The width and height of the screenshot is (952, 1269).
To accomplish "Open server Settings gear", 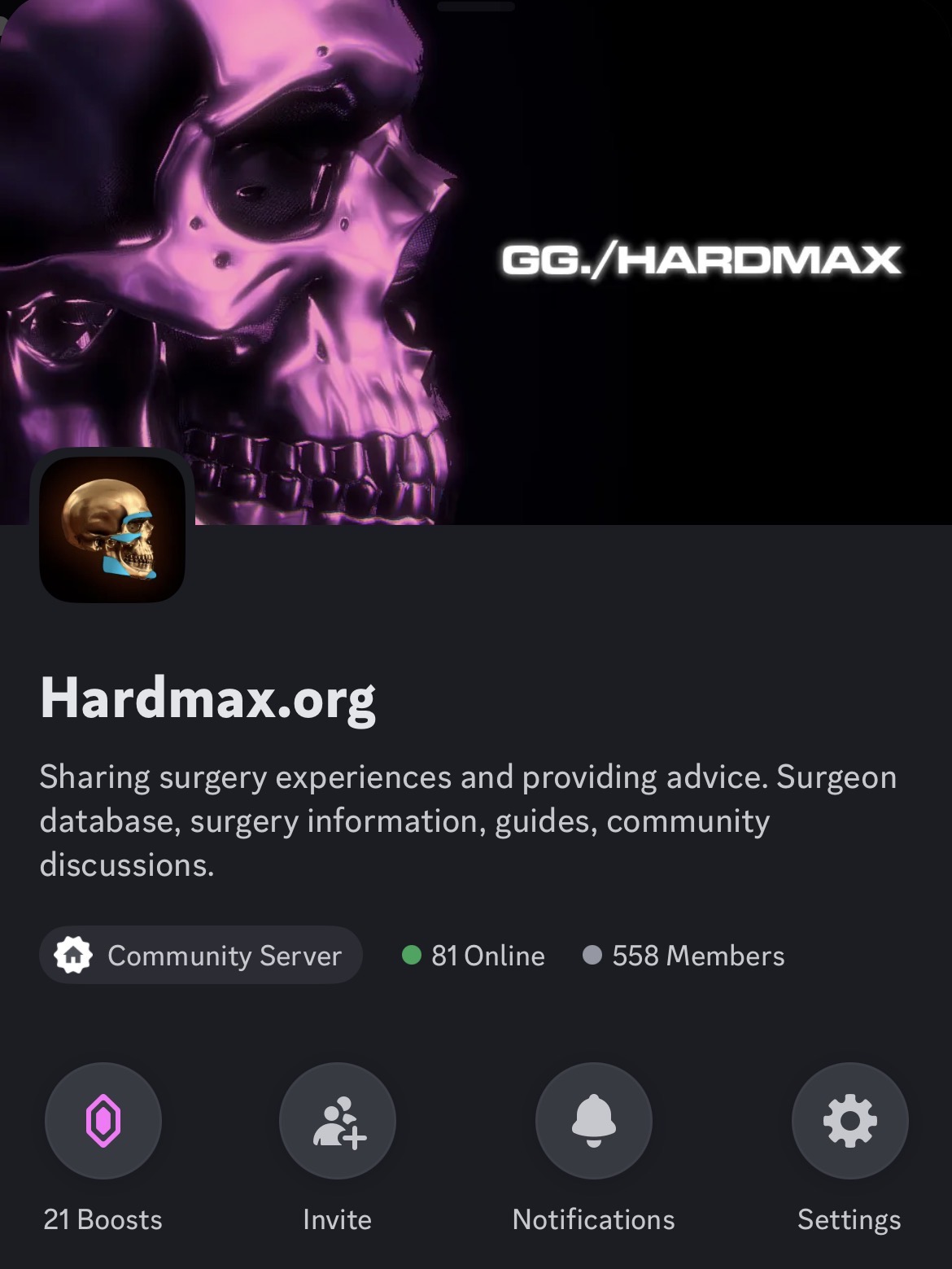I will tap(849, 1121).
